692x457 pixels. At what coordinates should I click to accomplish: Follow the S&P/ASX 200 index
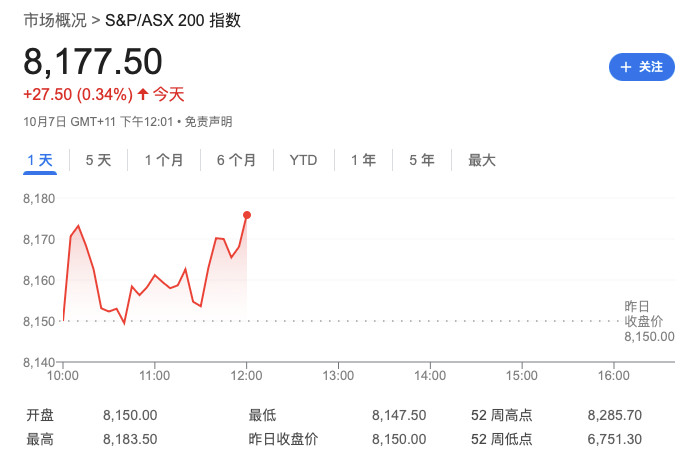pyautogui.click(x=640, y=67)
